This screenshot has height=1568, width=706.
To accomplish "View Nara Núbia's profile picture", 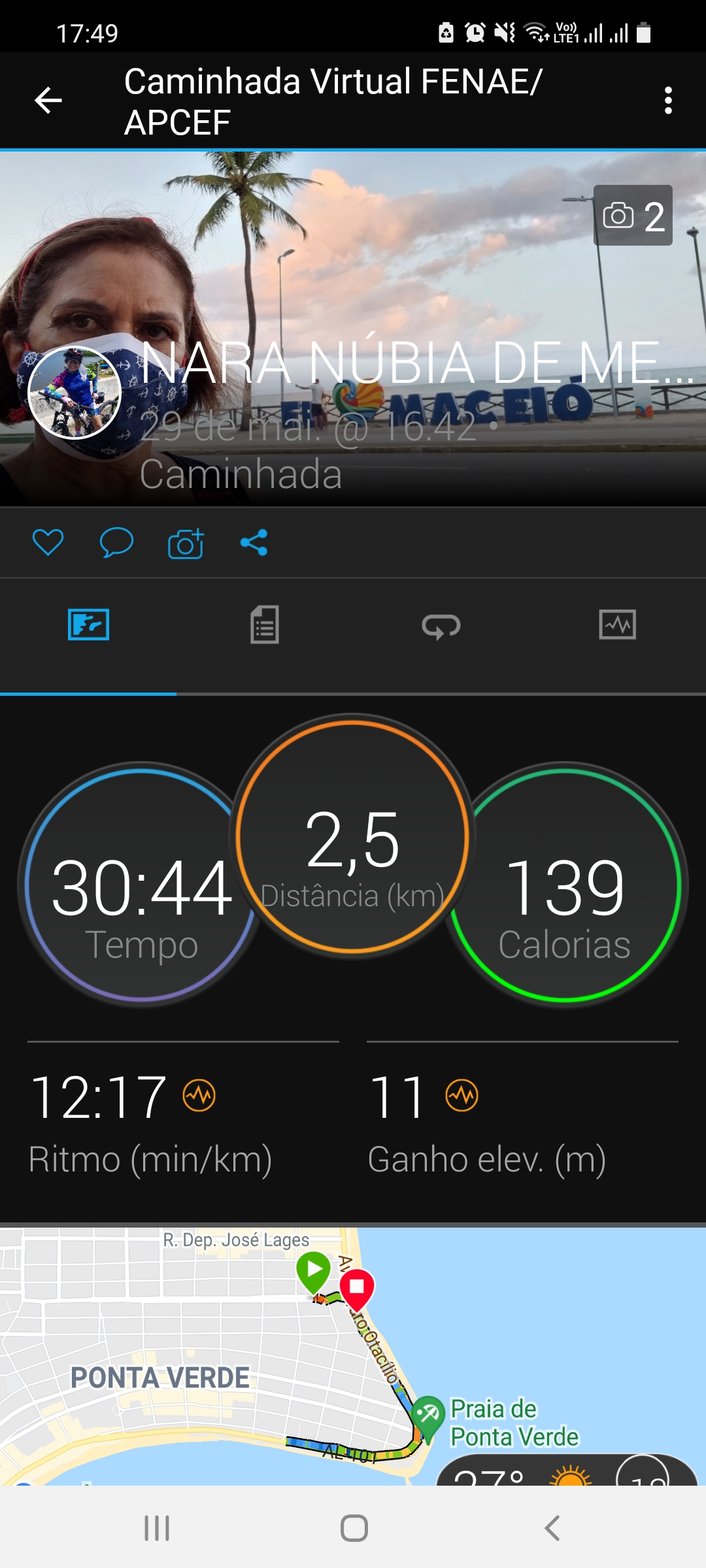I will pyautogui.click(x=75, y=393).
